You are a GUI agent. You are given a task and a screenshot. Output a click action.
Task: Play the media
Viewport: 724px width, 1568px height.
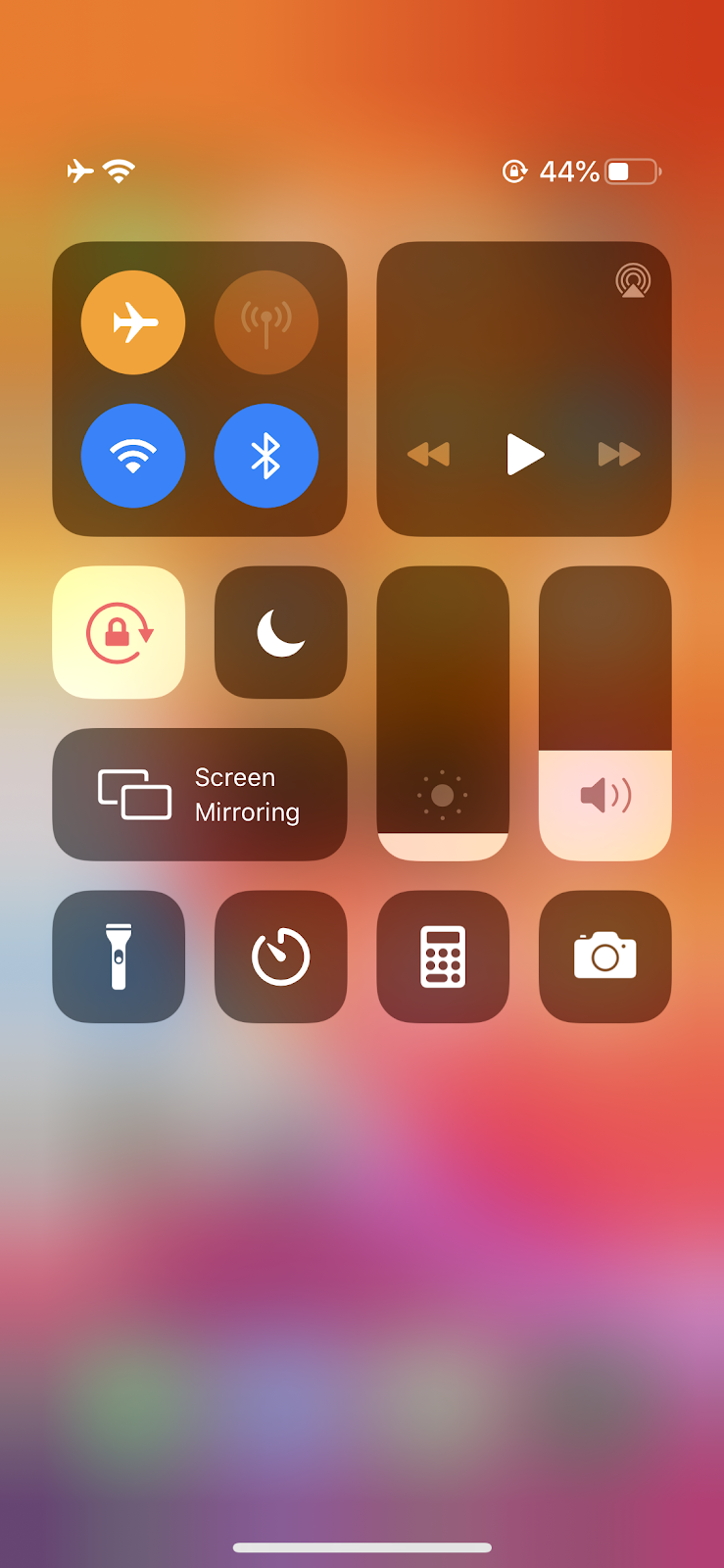tap(525, 455)
